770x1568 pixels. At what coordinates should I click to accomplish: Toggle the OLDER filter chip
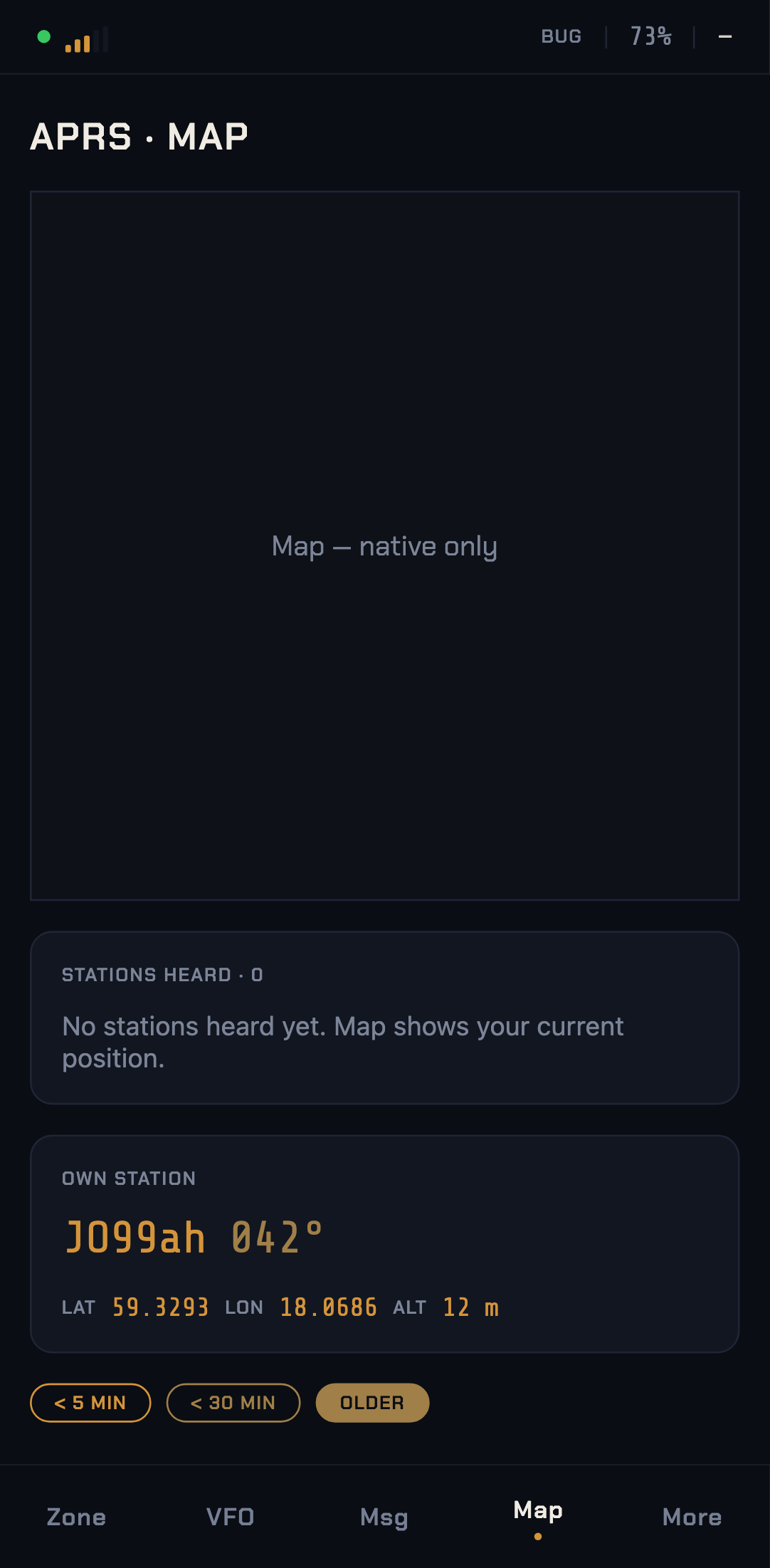pyautogui.click(x=372, y=1403)
